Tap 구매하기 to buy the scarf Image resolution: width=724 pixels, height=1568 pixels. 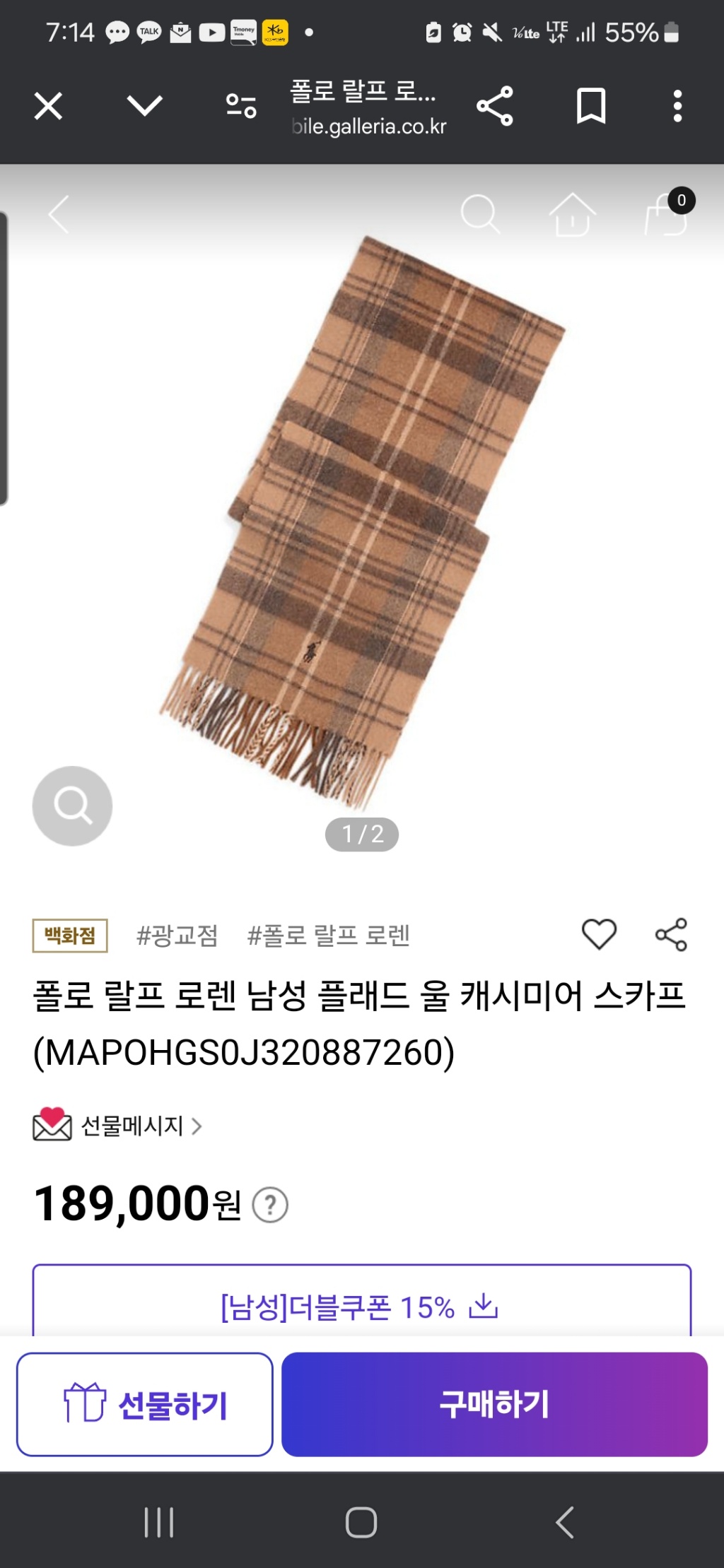[x=494, y=1404]
